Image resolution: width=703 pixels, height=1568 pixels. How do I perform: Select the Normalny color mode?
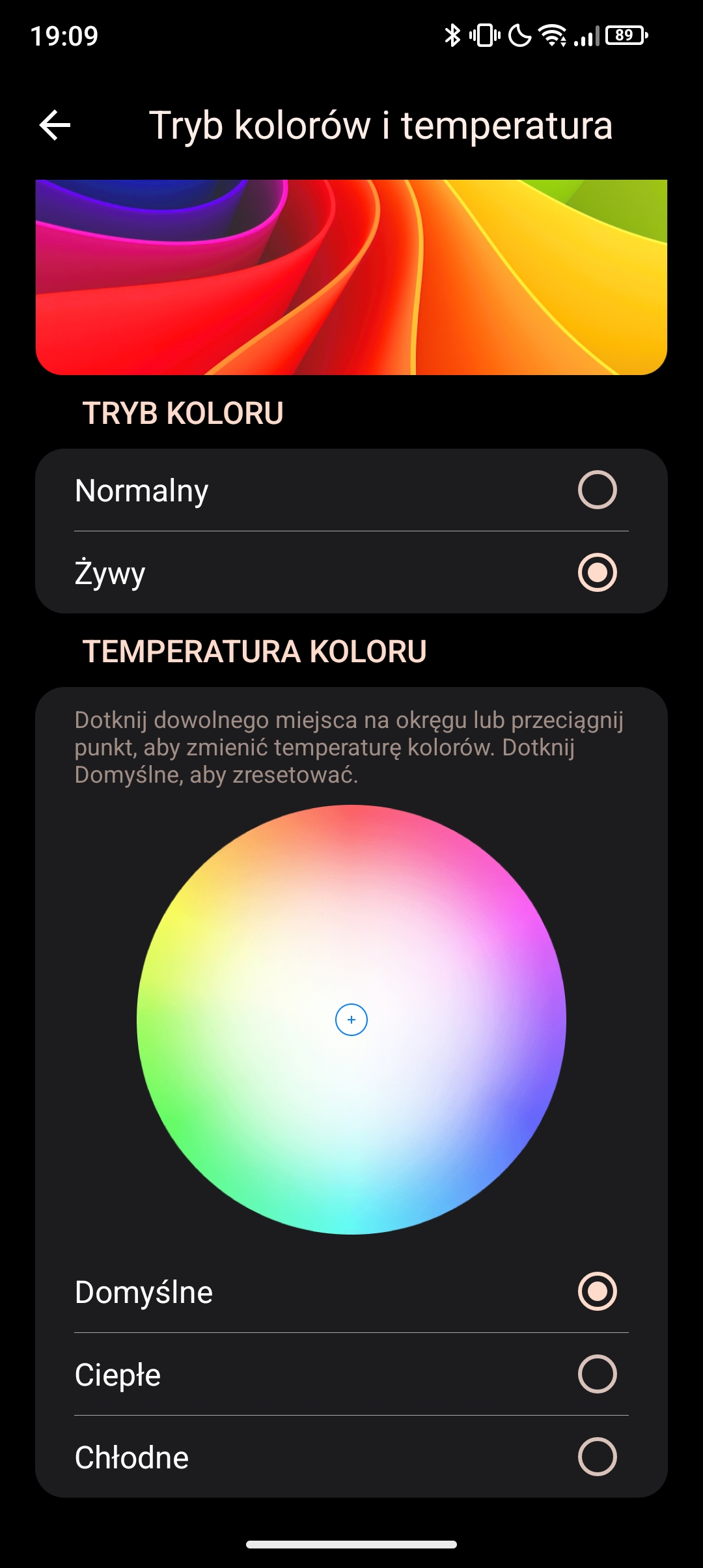596,490
